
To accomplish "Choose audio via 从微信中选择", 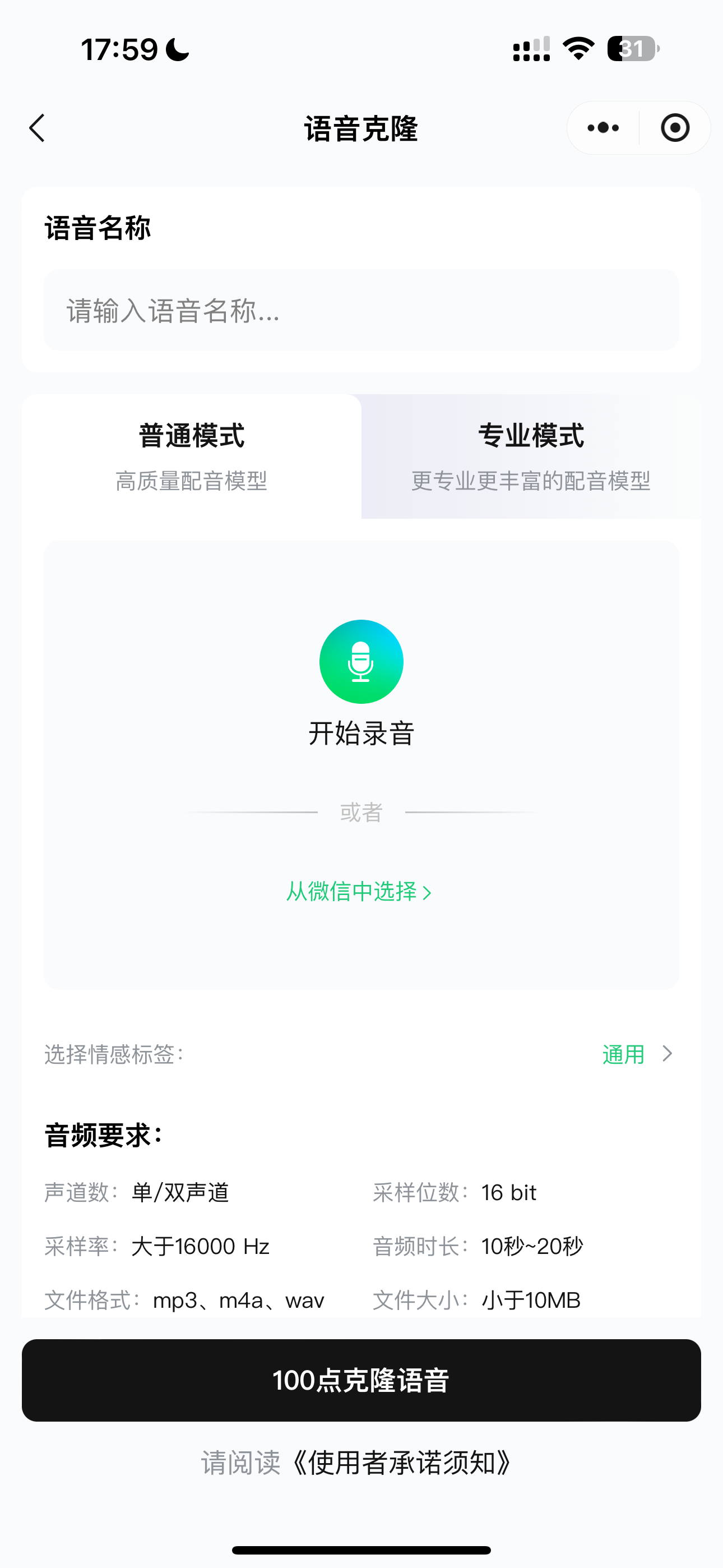I will click(359, 892).
